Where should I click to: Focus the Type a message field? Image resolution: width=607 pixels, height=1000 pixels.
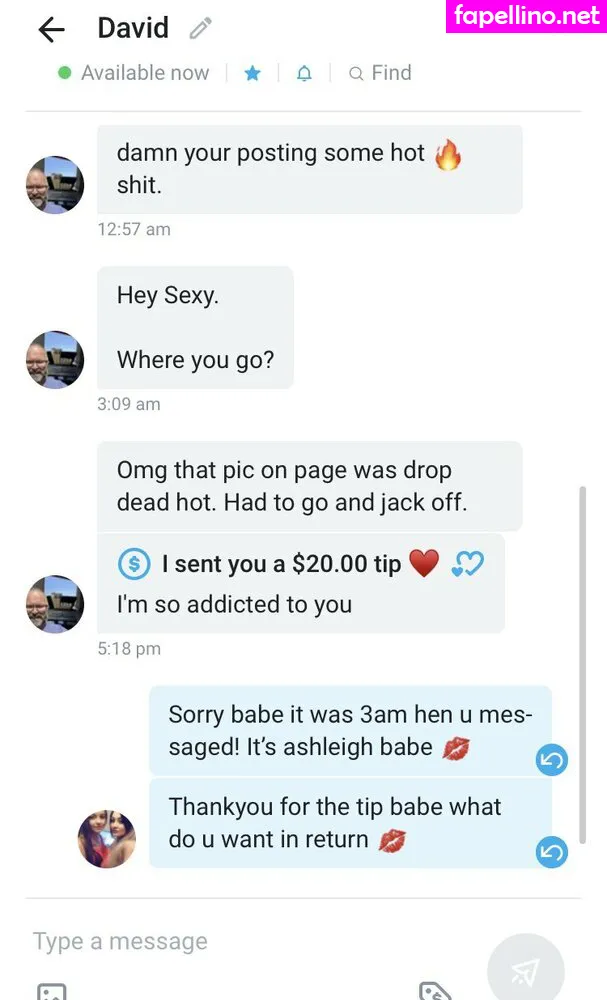240,941
